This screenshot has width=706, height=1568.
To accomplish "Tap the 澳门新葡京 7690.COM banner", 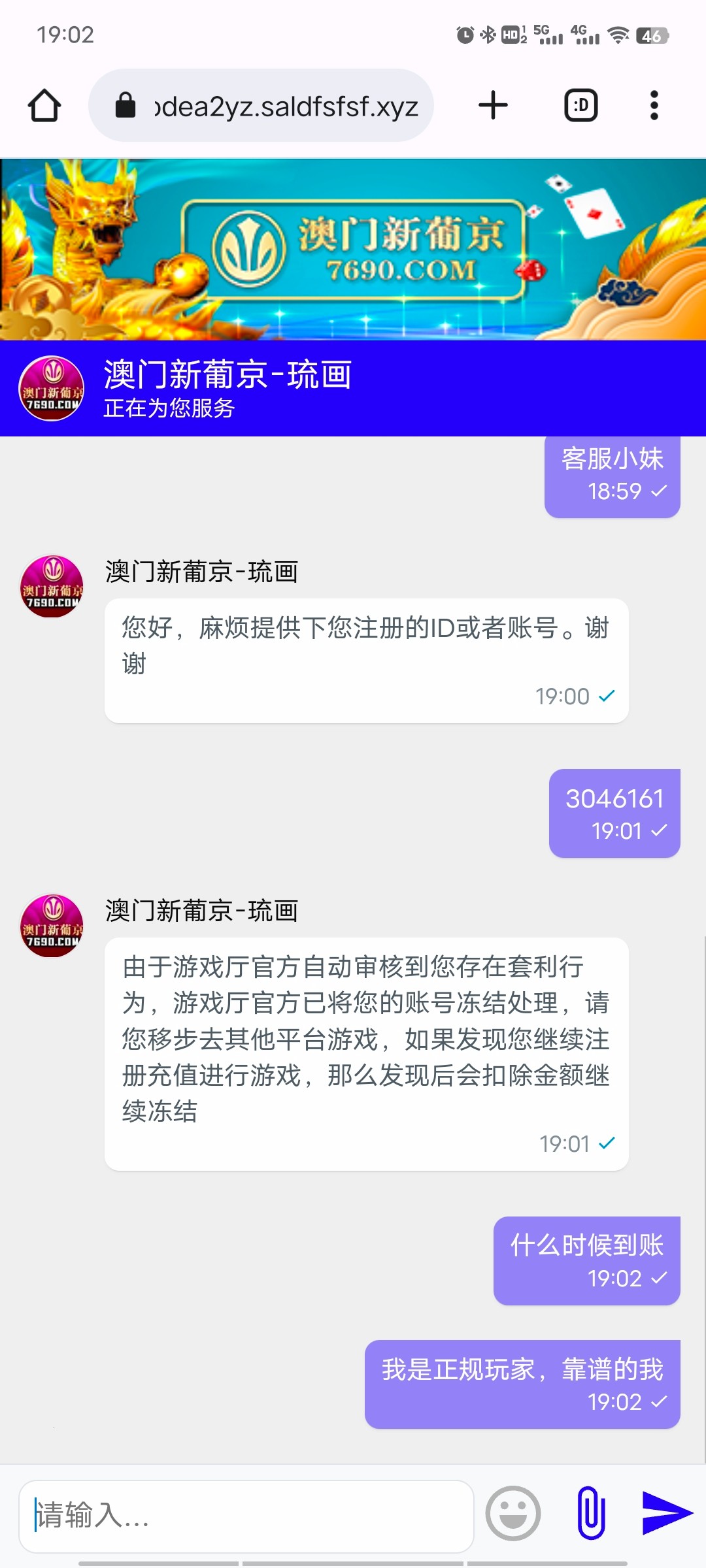I will click(x=353, y=248).
